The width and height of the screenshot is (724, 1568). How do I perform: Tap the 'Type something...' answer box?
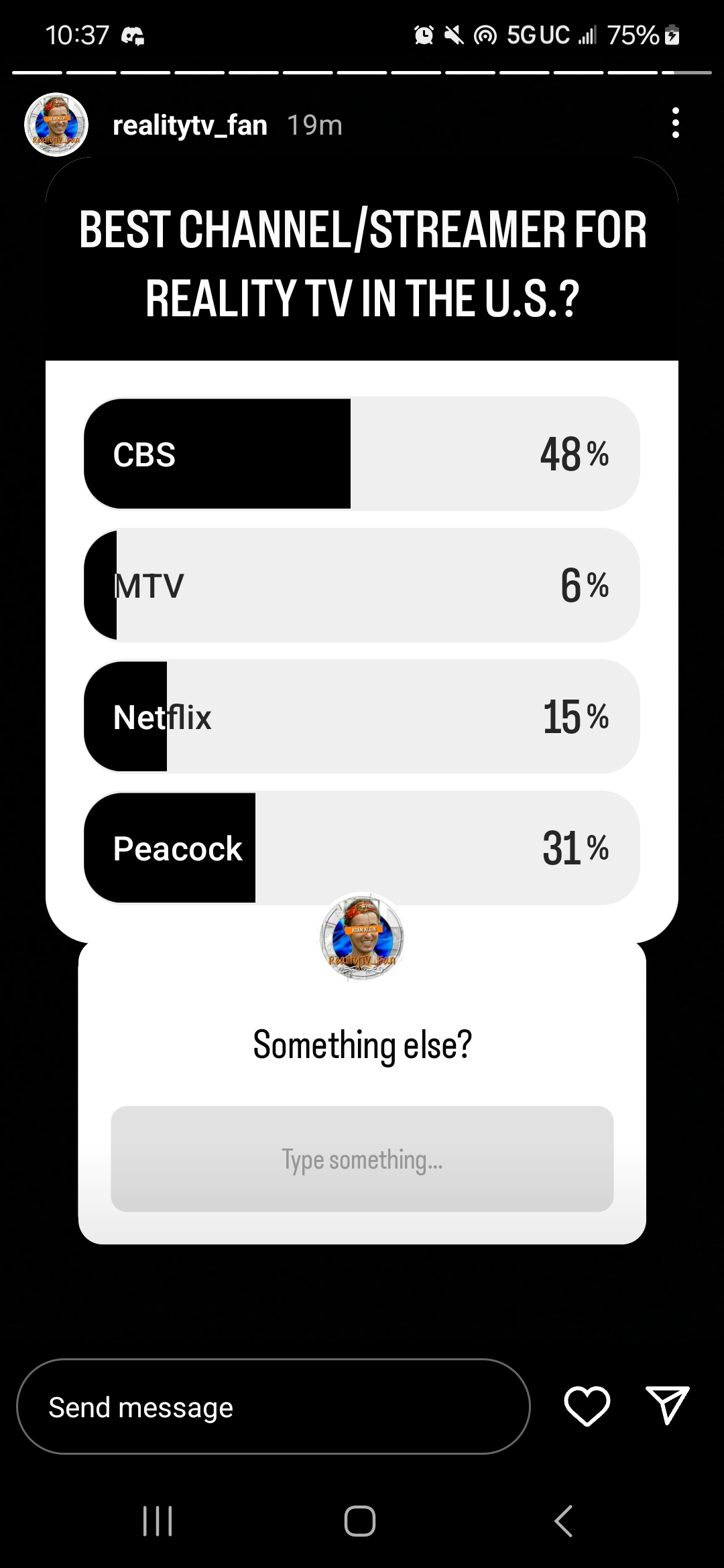tap(362, 1159)
